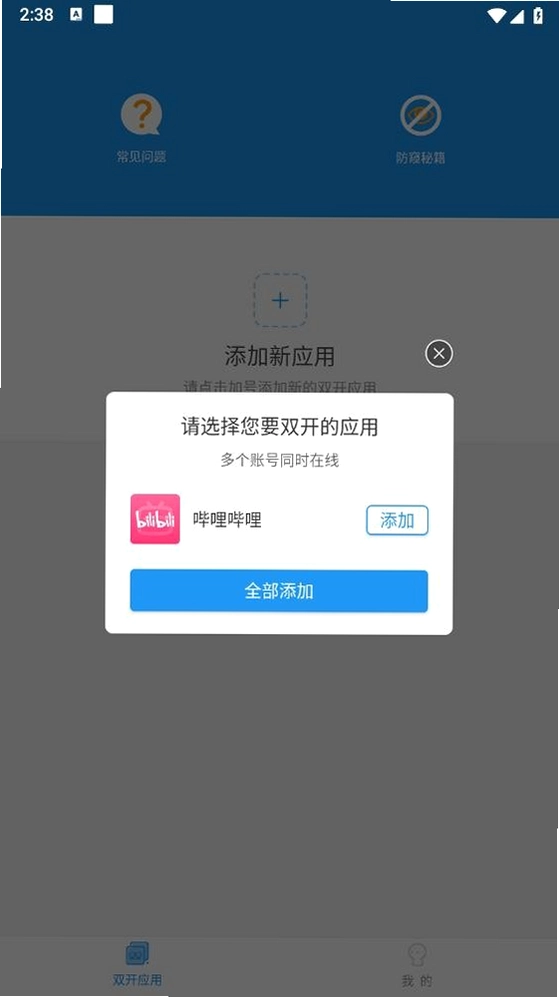Open the 常见问题 help icon
559x997 pixels.
click(x=141, y=115)
